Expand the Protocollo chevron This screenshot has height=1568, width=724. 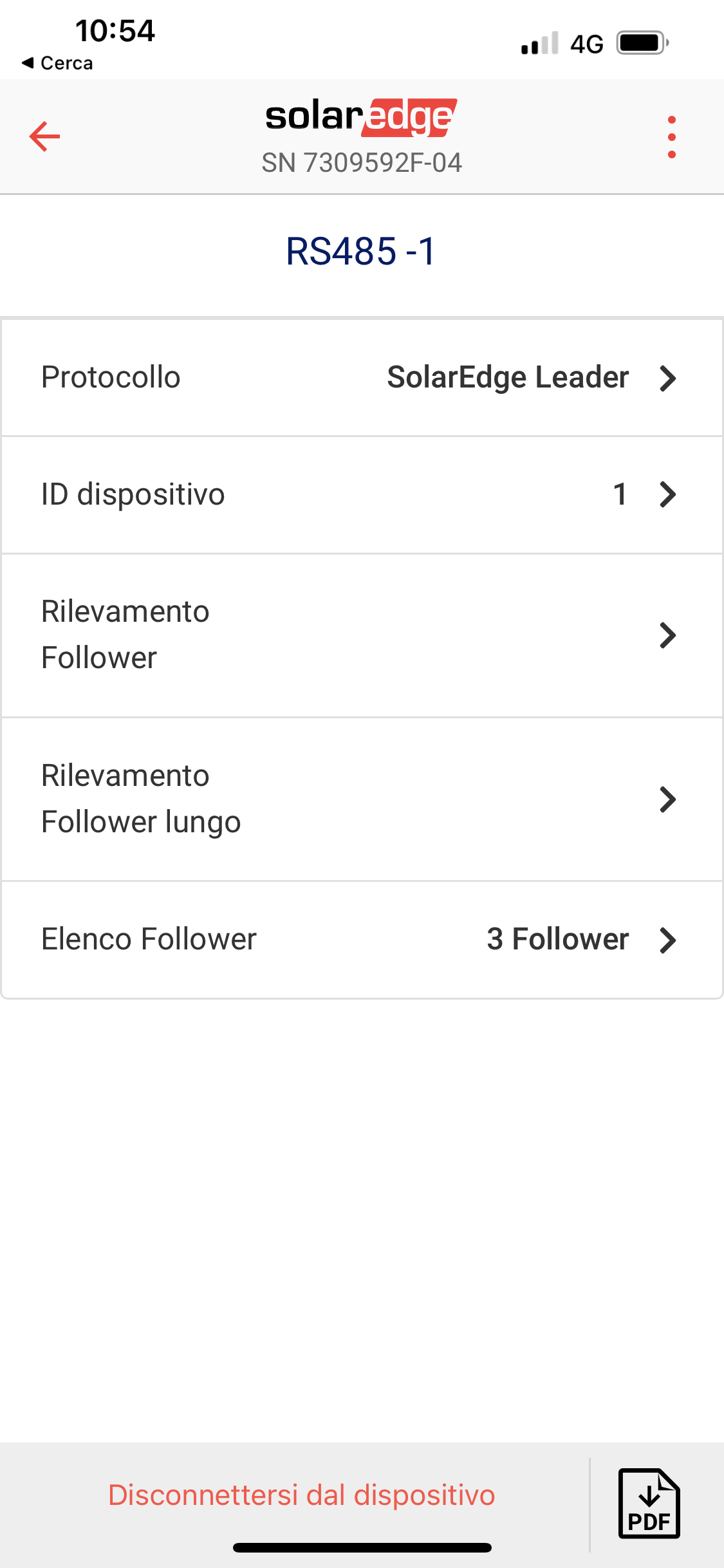(x=668, y=378)
